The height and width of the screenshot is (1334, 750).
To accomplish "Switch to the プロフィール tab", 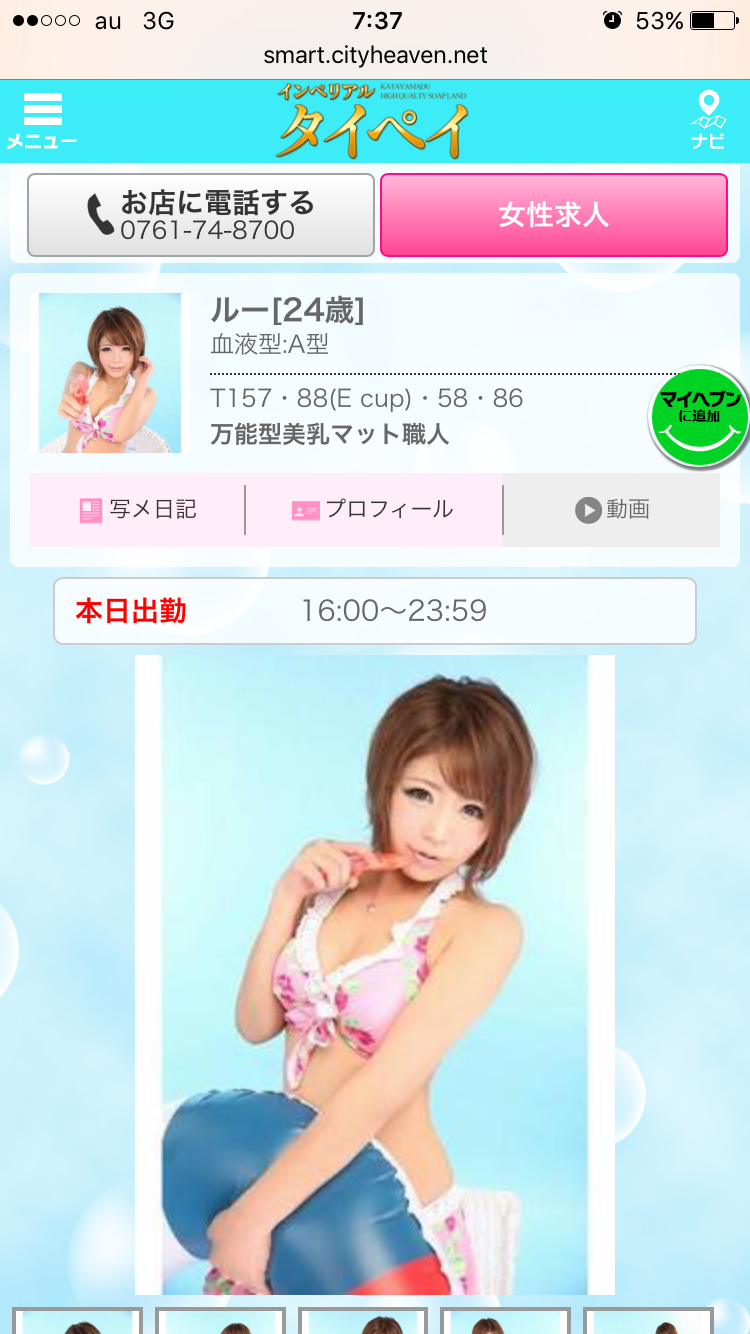I will pos(373,510).
